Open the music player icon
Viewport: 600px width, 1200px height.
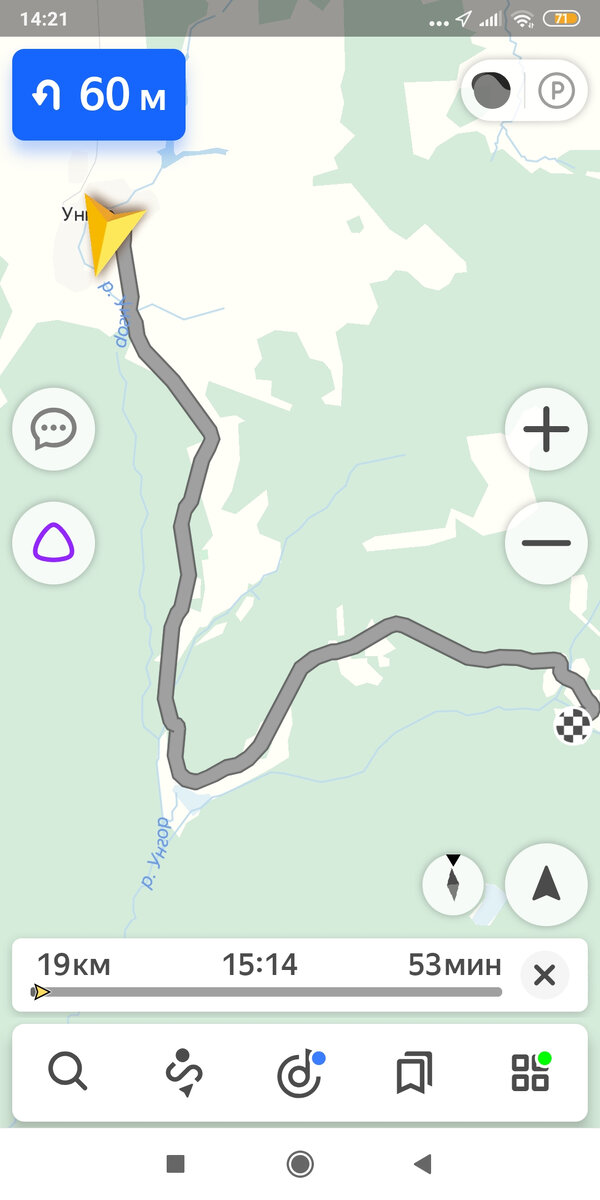pos(300,1073)
